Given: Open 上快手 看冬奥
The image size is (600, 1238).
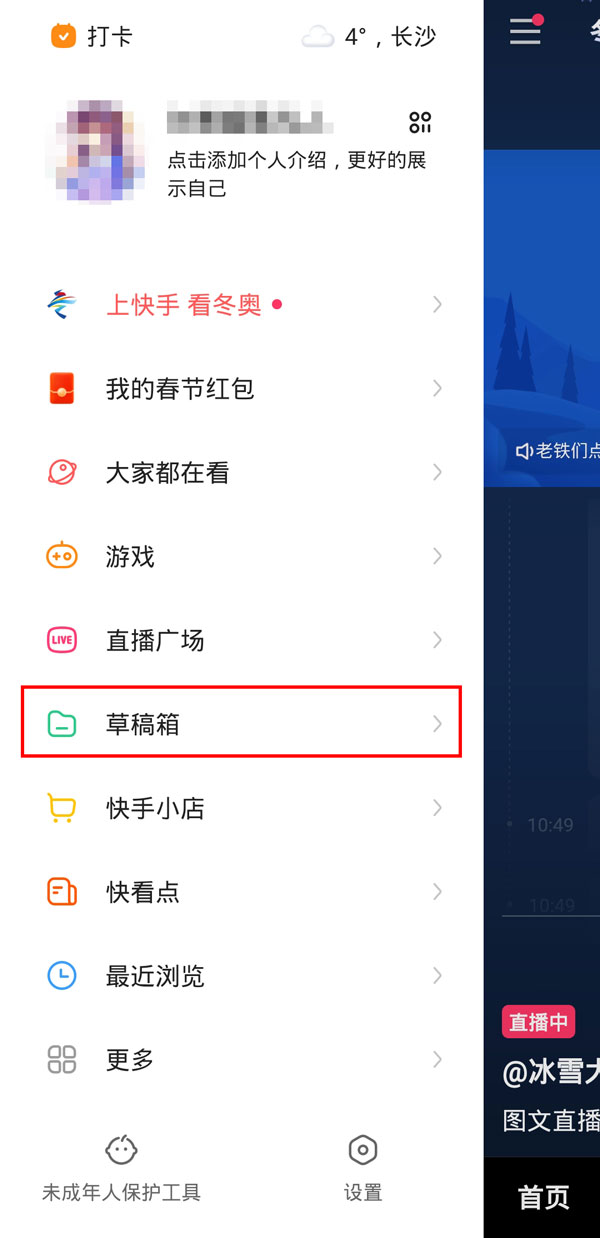Looking at the screenshot, I should (x=240, y=305).
